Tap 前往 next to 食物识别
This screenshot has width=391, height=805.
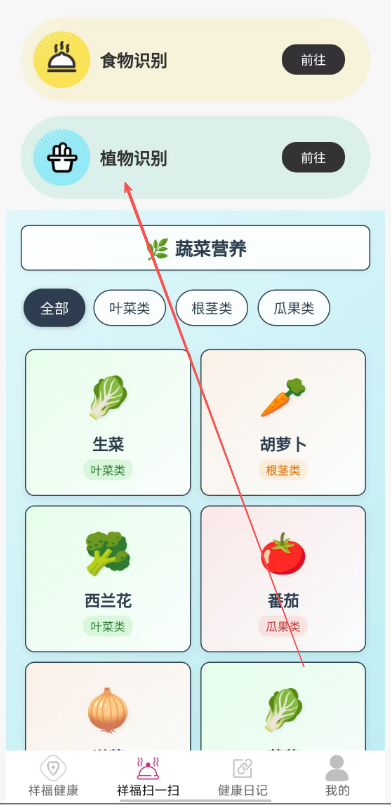pyautogui.click(x=313, y=60)
